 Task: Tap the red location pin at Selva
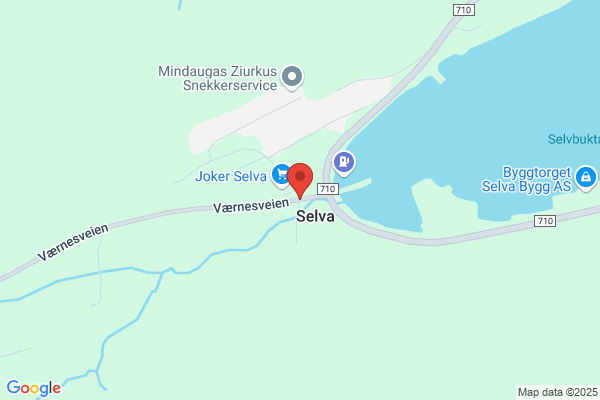pyautogui.click(x=300, y=181)
